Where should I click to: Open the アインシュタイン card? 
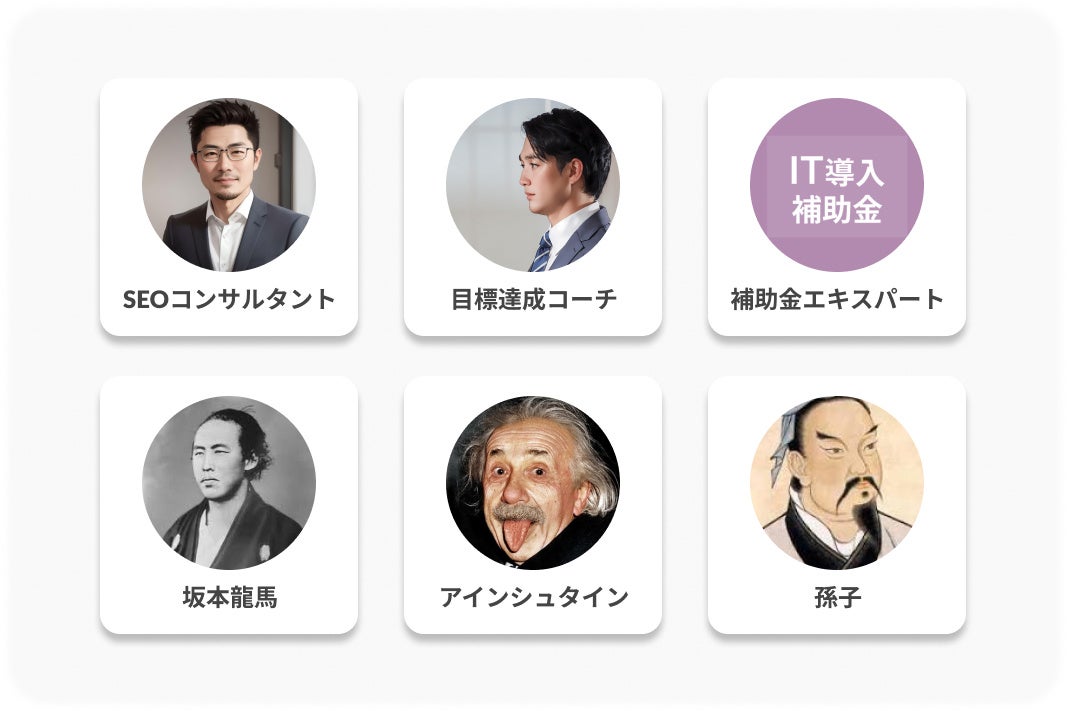pos(533,505)
